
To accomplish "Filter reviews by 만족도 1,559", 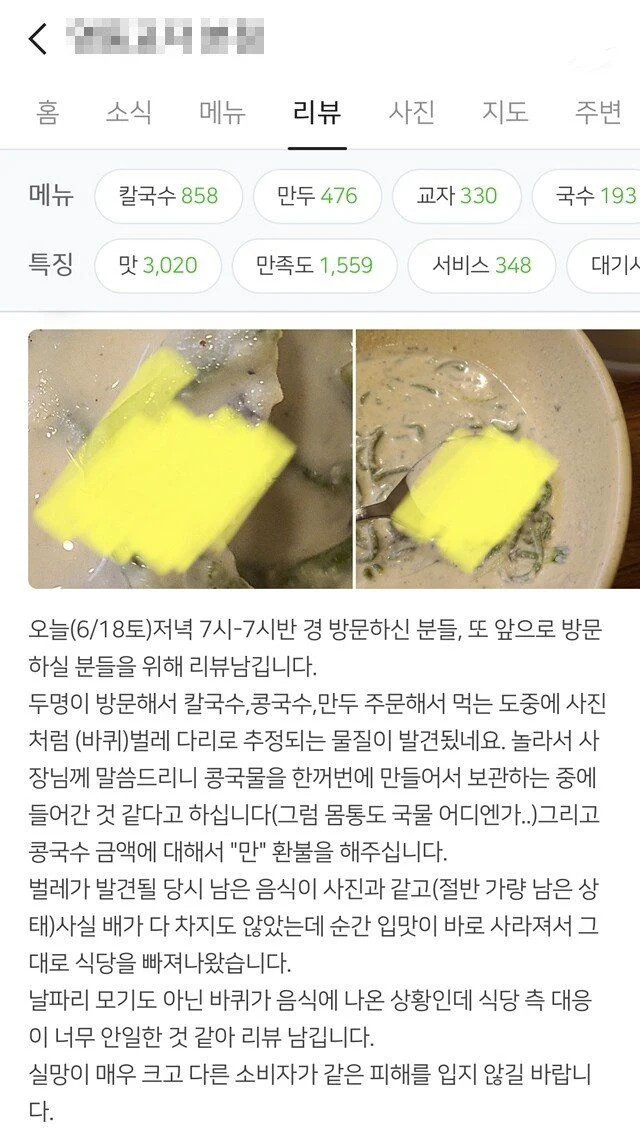I will pyautogui.click(x=314, y=266).
